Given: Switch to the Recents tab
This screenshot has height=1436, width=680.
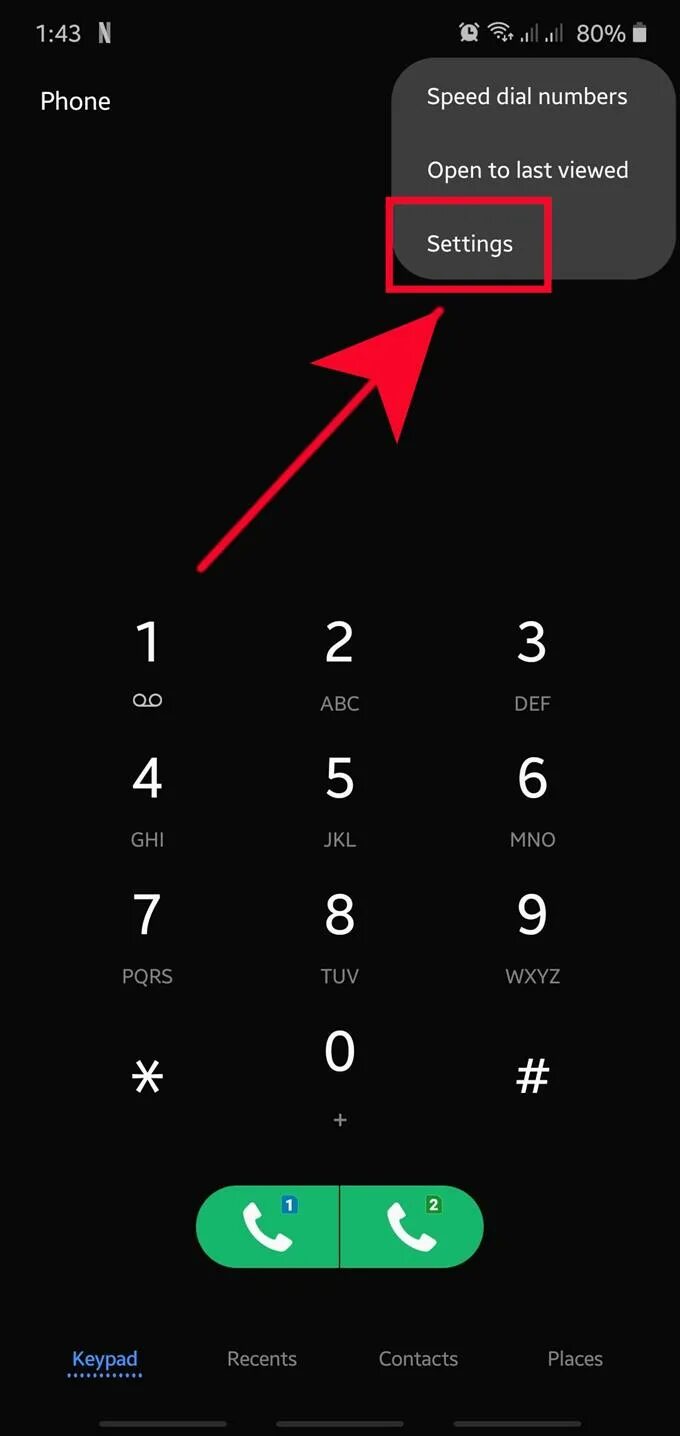Looking at the screenshot, I should tap(262, 1359).
